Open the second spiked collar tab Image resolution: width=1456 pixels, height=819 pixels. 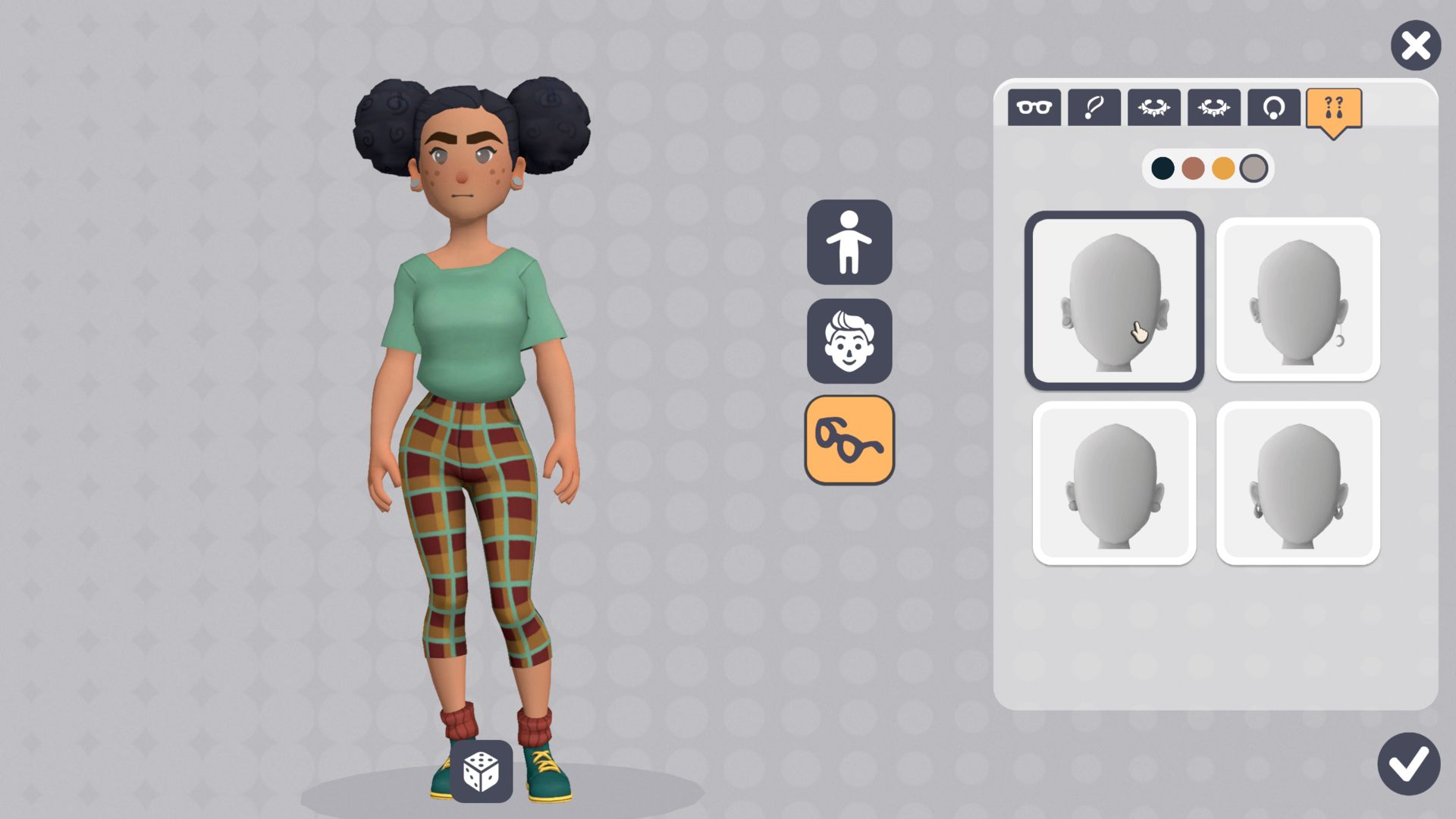click(x=1213, y=107)
